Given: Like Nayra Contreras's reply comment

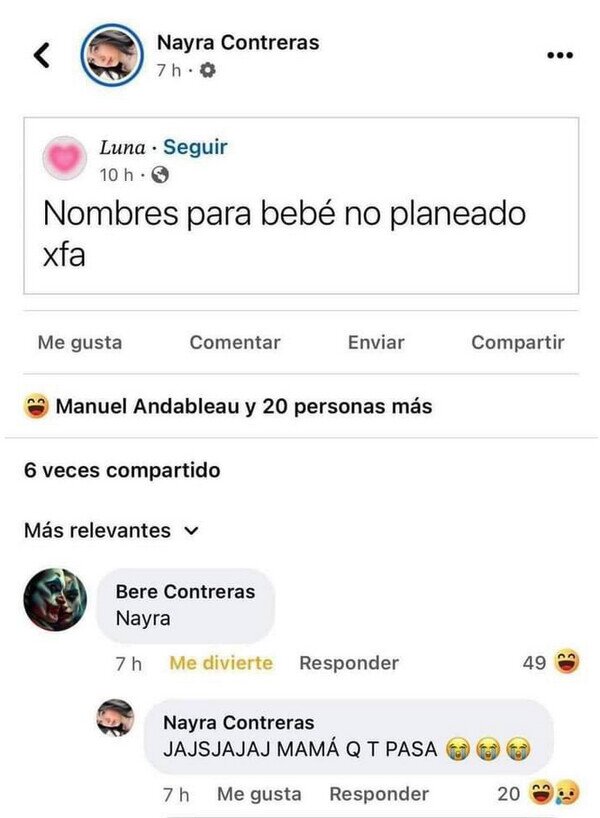Looking at the screenshot, I should click(x=259, y=794).
